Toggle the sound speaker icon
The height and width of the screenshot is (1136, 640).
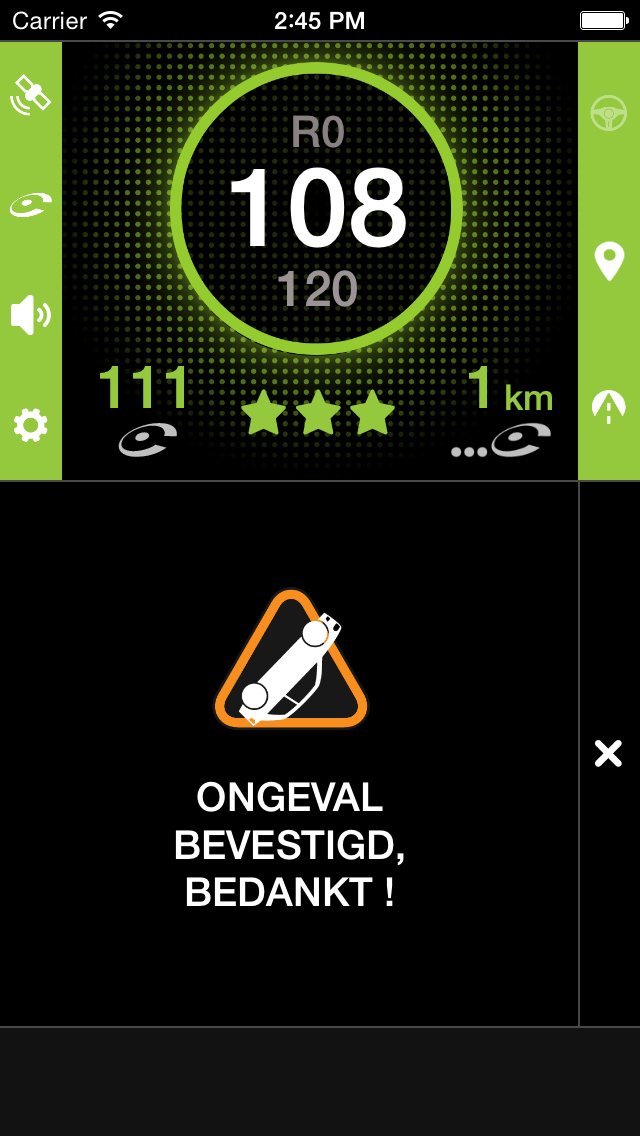30,315
